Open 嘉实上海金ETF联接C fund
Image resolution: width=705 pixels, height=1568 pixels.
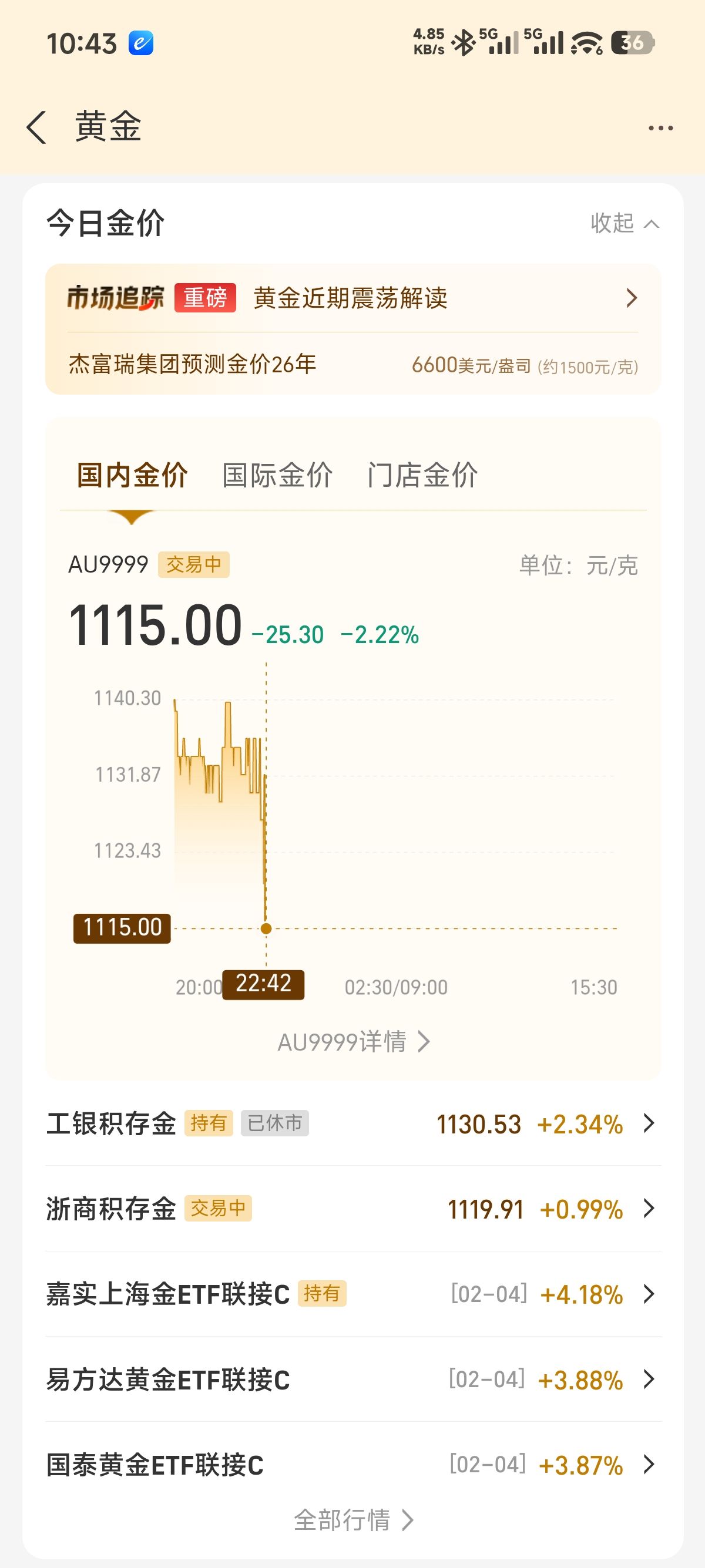(352, 1294)
